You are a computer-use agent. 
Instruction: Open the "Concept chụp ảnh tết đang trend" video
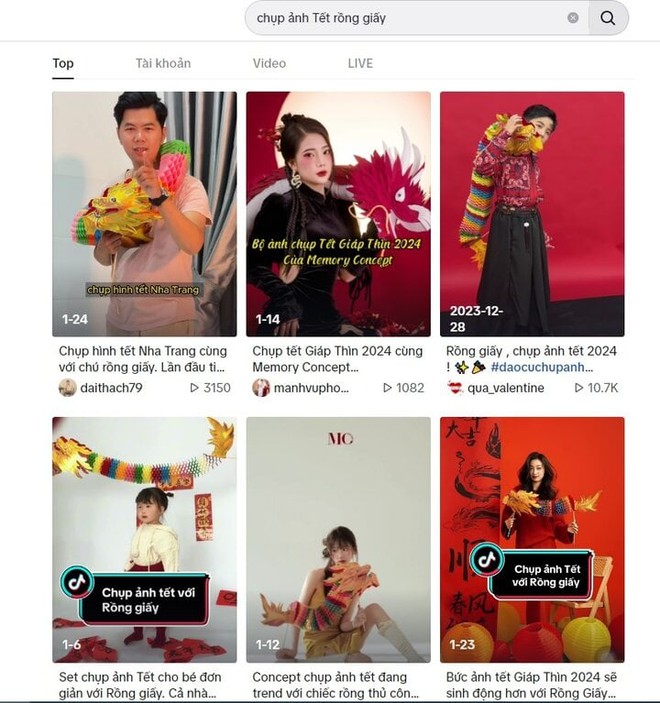click(338, 540)
